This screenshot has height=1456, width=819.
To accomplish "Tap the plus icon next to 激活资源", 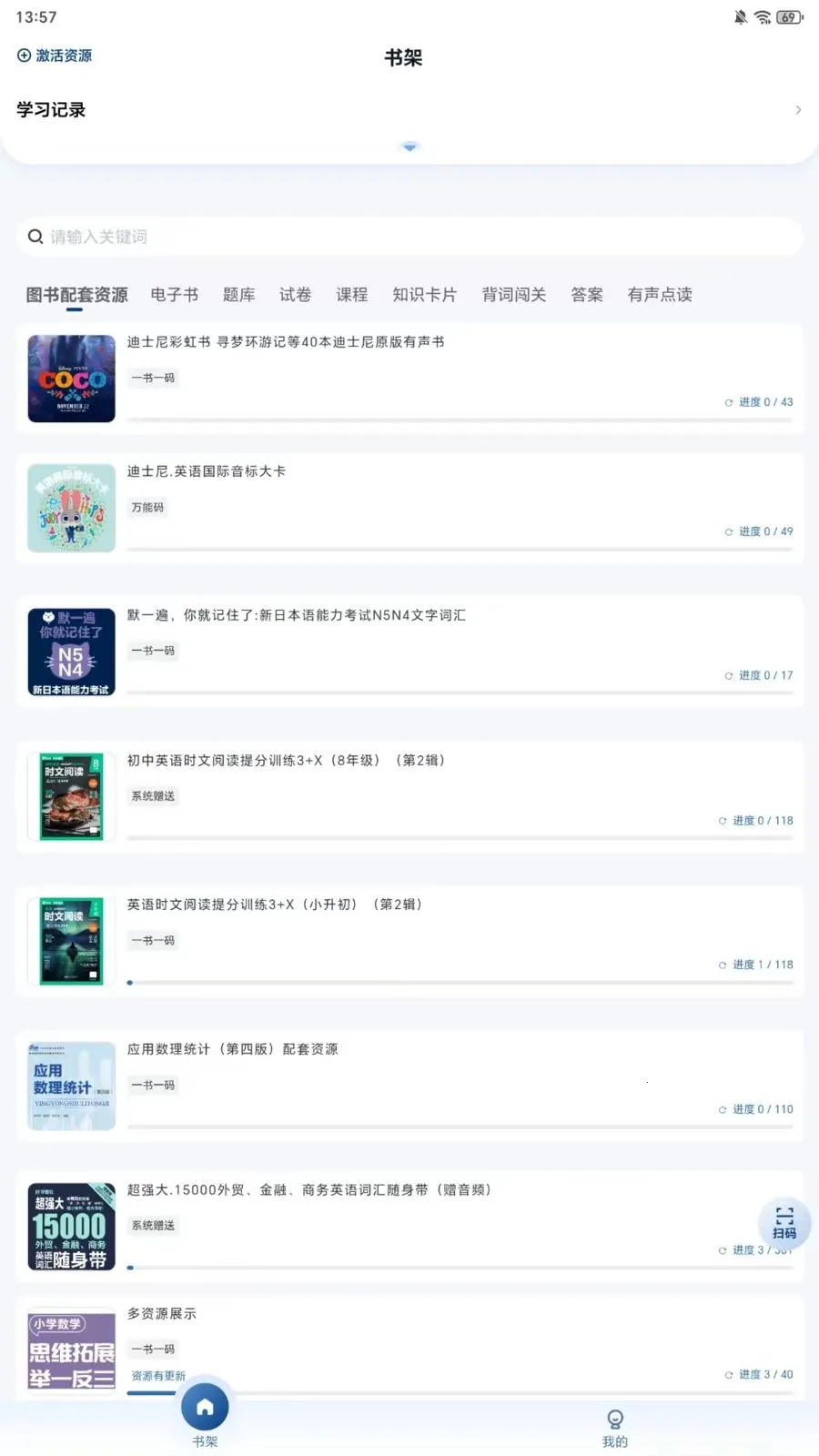I will [23, 55].
